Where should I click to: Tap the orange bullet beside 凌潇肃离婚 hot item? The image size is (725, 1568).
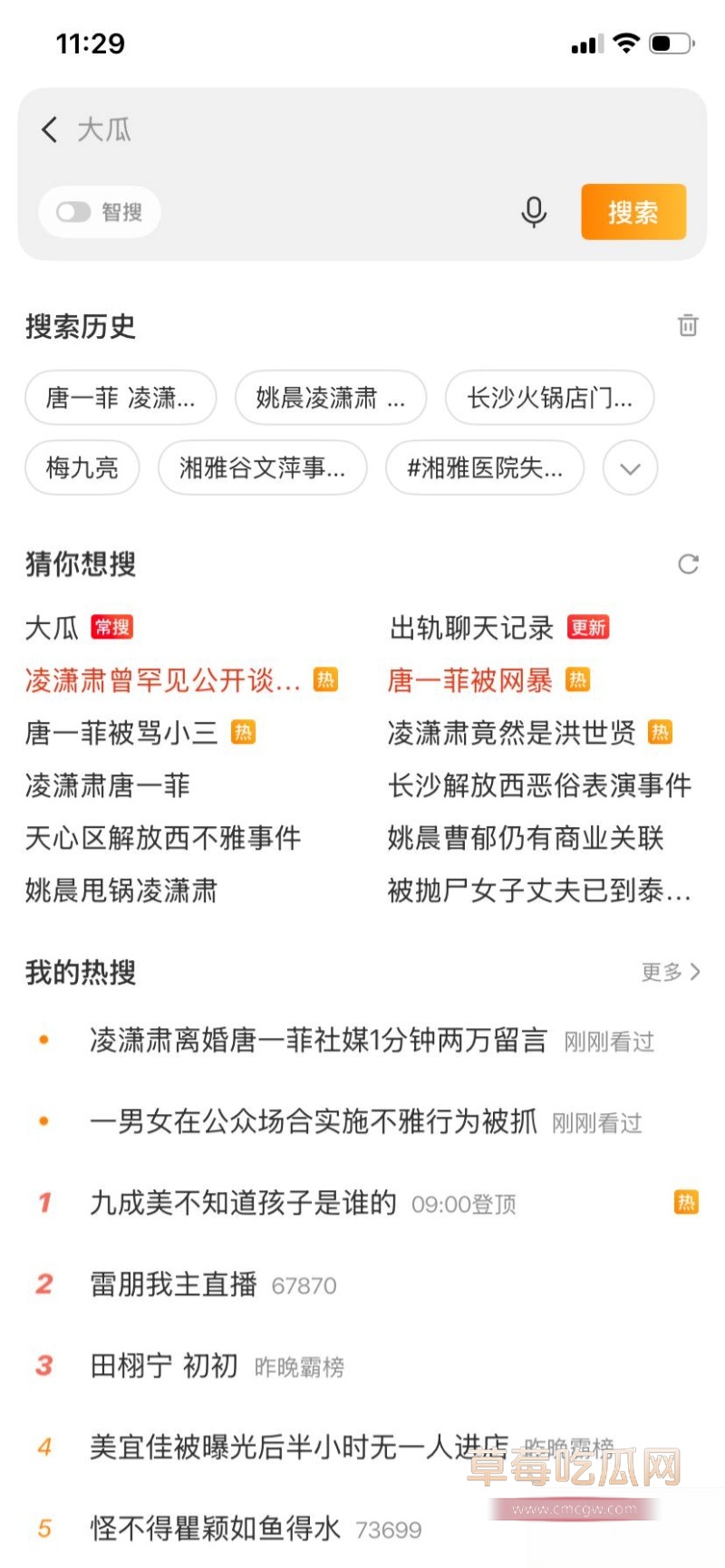click(42, 1040)
